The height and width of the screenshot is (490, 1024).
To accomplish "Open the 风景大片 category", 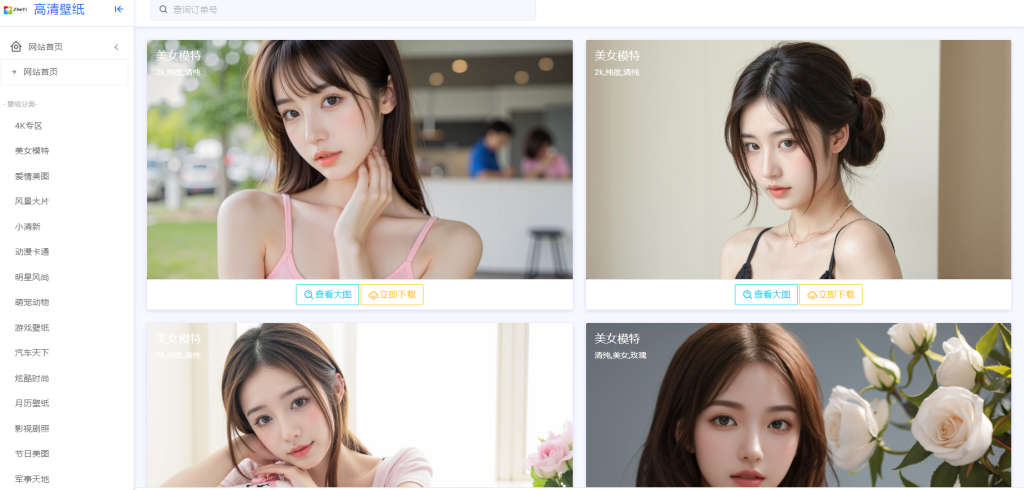I will [32, 201].
